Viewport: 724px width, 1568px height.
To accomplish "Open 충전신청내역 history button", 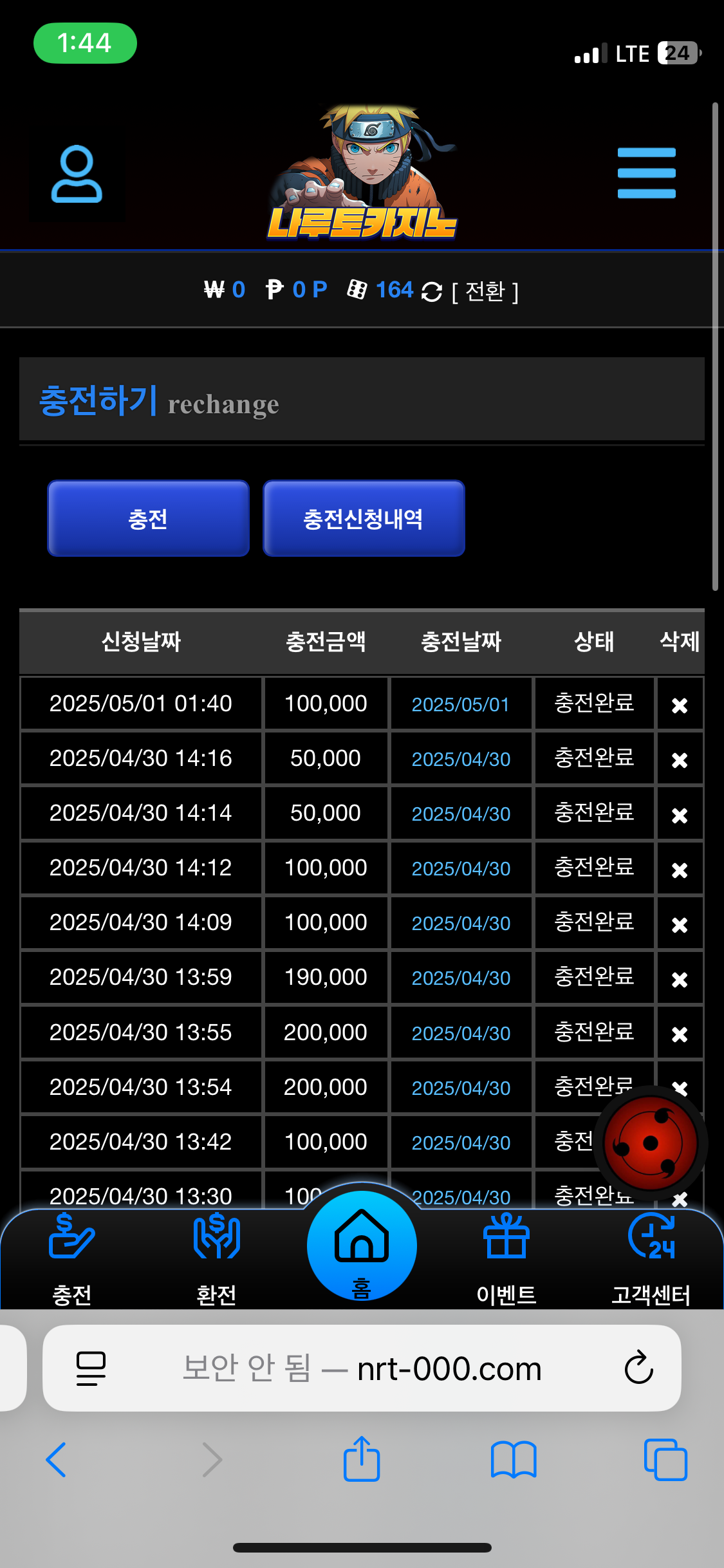I will point(364,518).
